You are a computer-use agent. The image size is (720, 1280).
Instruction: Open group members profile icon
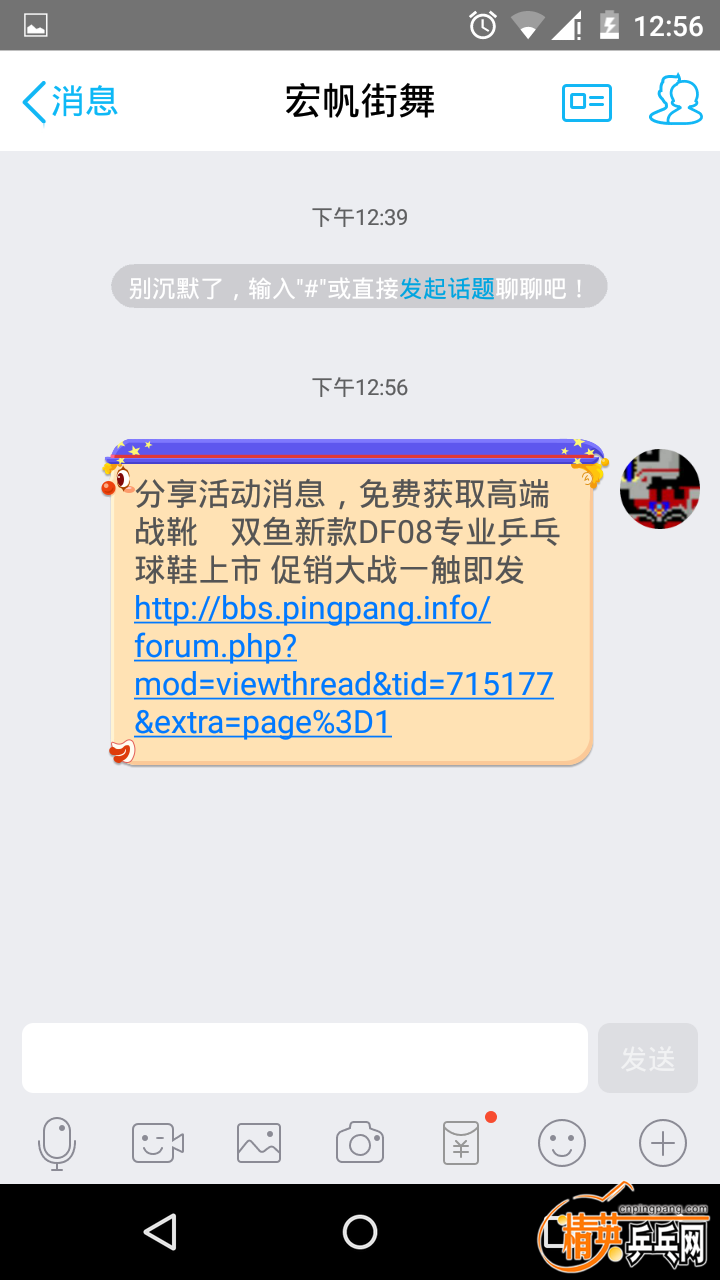coord(676,100)
